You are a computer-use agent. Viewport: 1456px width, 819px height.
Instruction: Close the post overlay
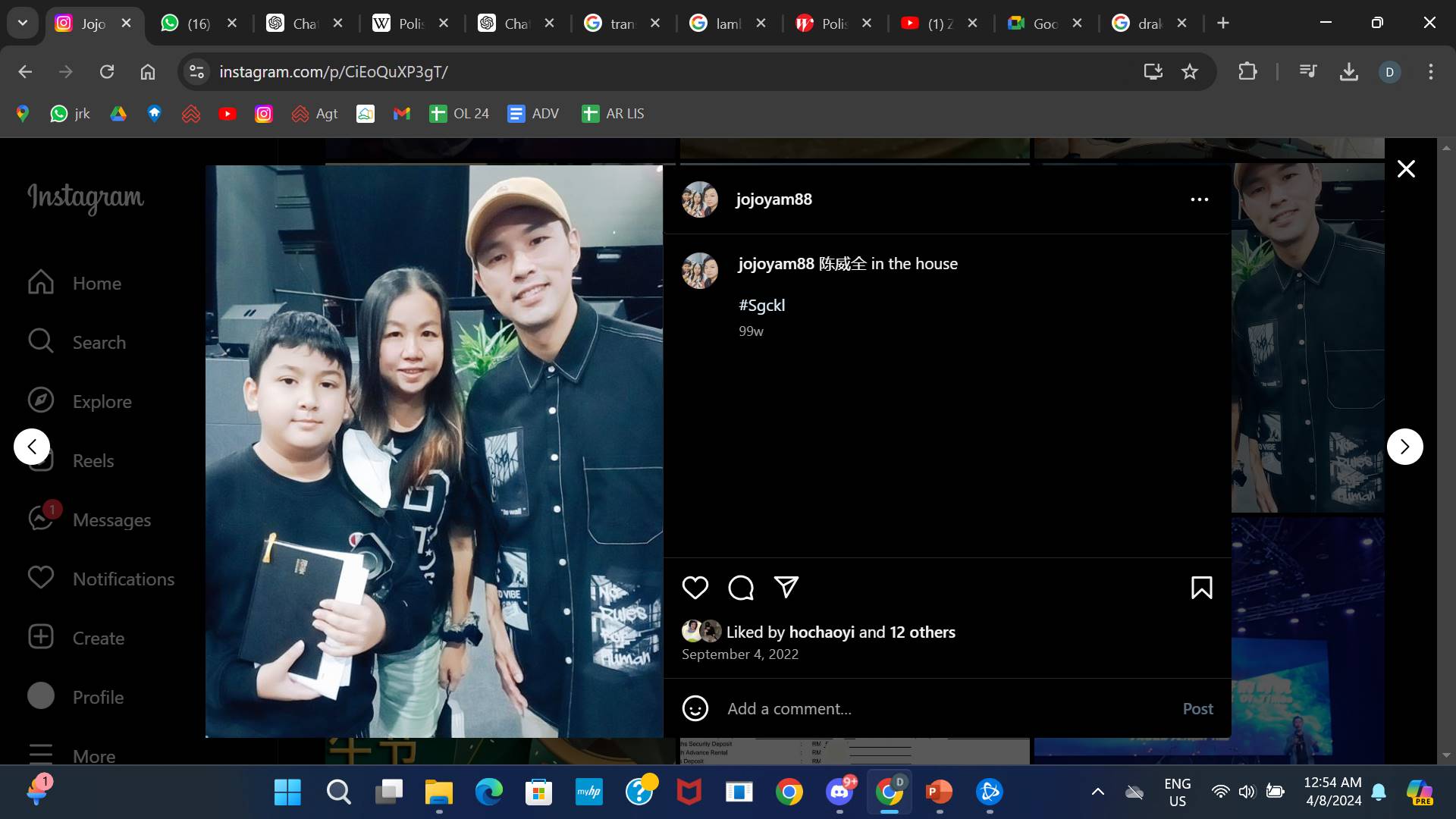[1406, 169]
